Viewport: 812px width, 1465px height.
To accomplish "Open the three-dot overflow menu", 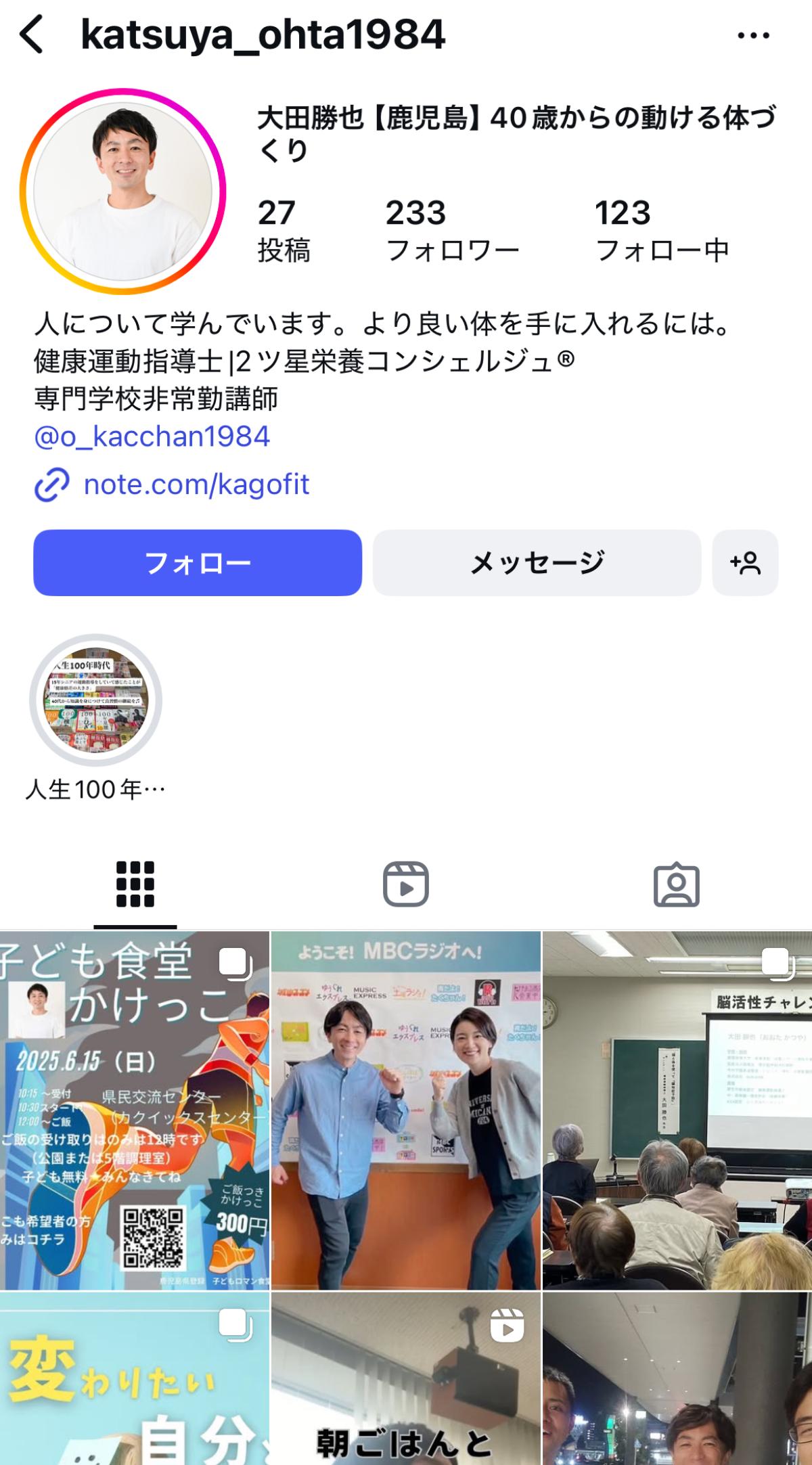I will [x=753, y=36].
